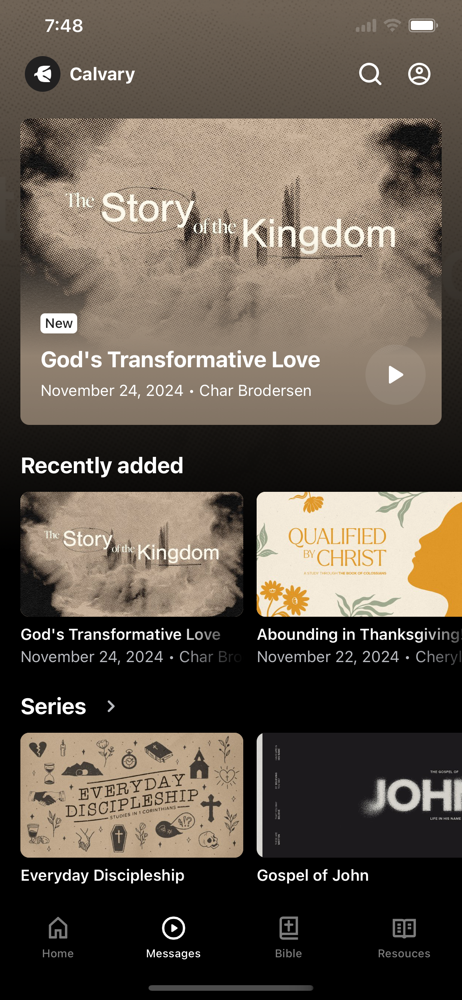The image size is (462, 1000).
Task: Open The Story of the Kingdom featured card
Action: [231, 272]
